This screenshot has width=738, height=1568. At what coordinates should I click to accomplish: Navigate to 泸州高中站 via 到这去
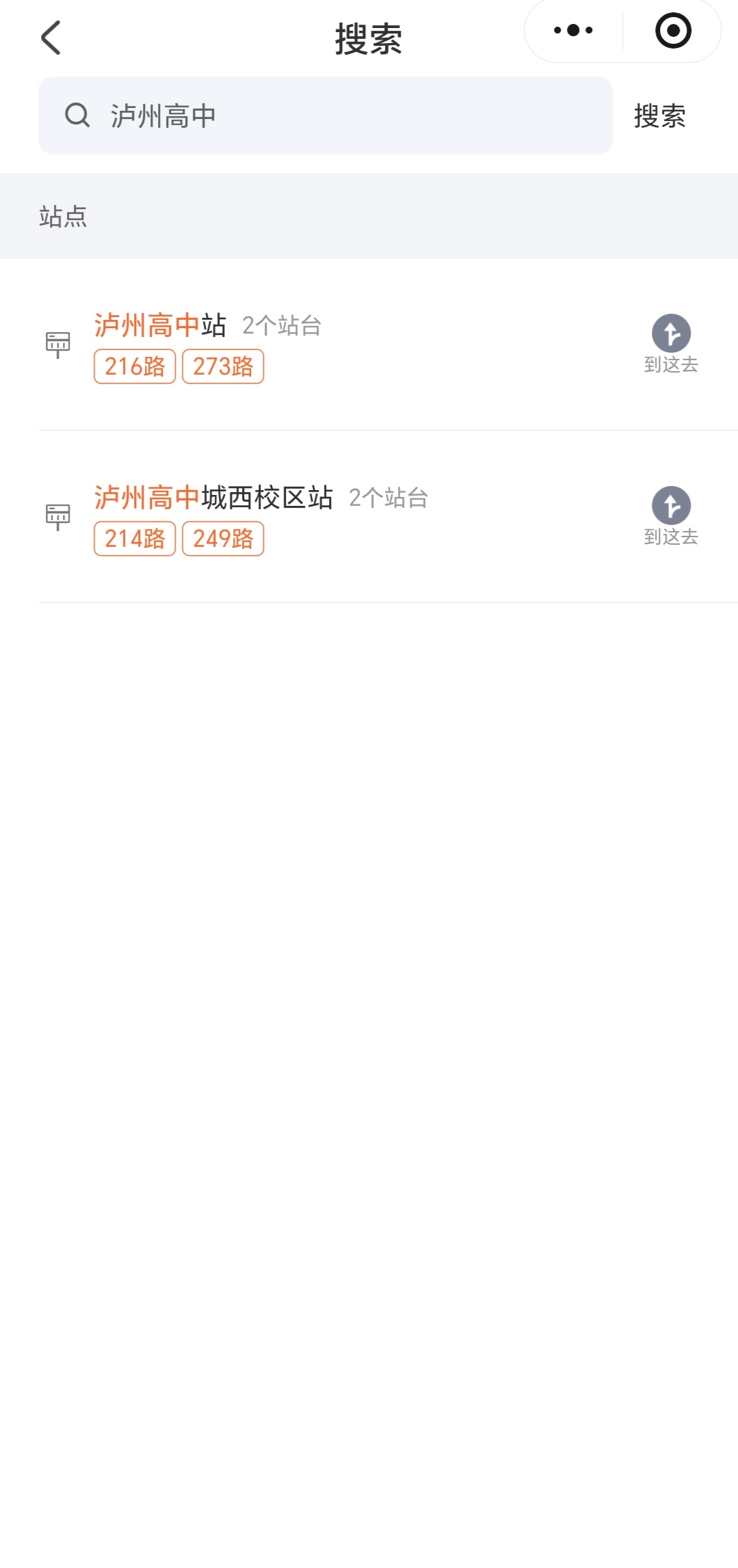[x=671, y=344]
